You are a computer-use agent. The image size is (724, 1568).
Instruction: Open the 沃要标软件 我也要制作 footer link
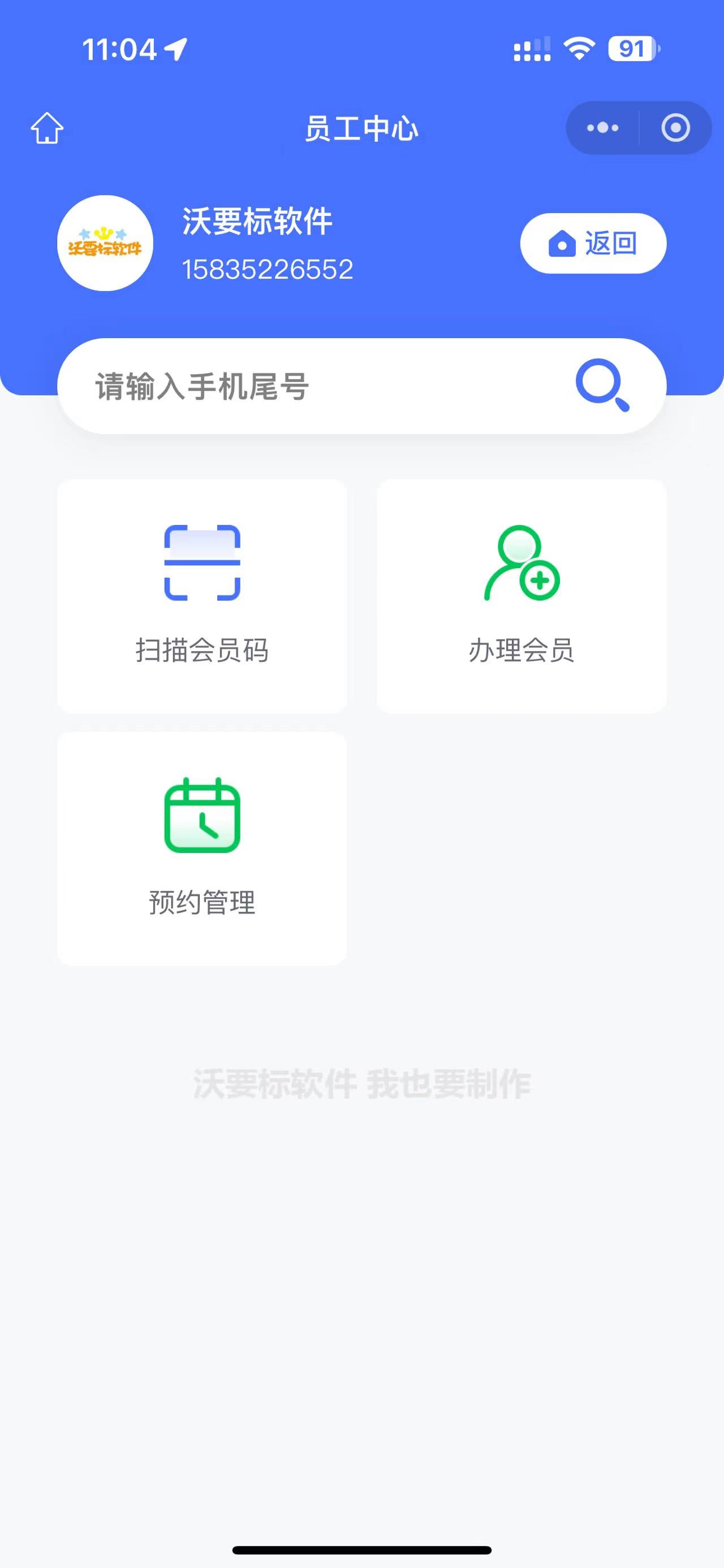point(363,1084)
